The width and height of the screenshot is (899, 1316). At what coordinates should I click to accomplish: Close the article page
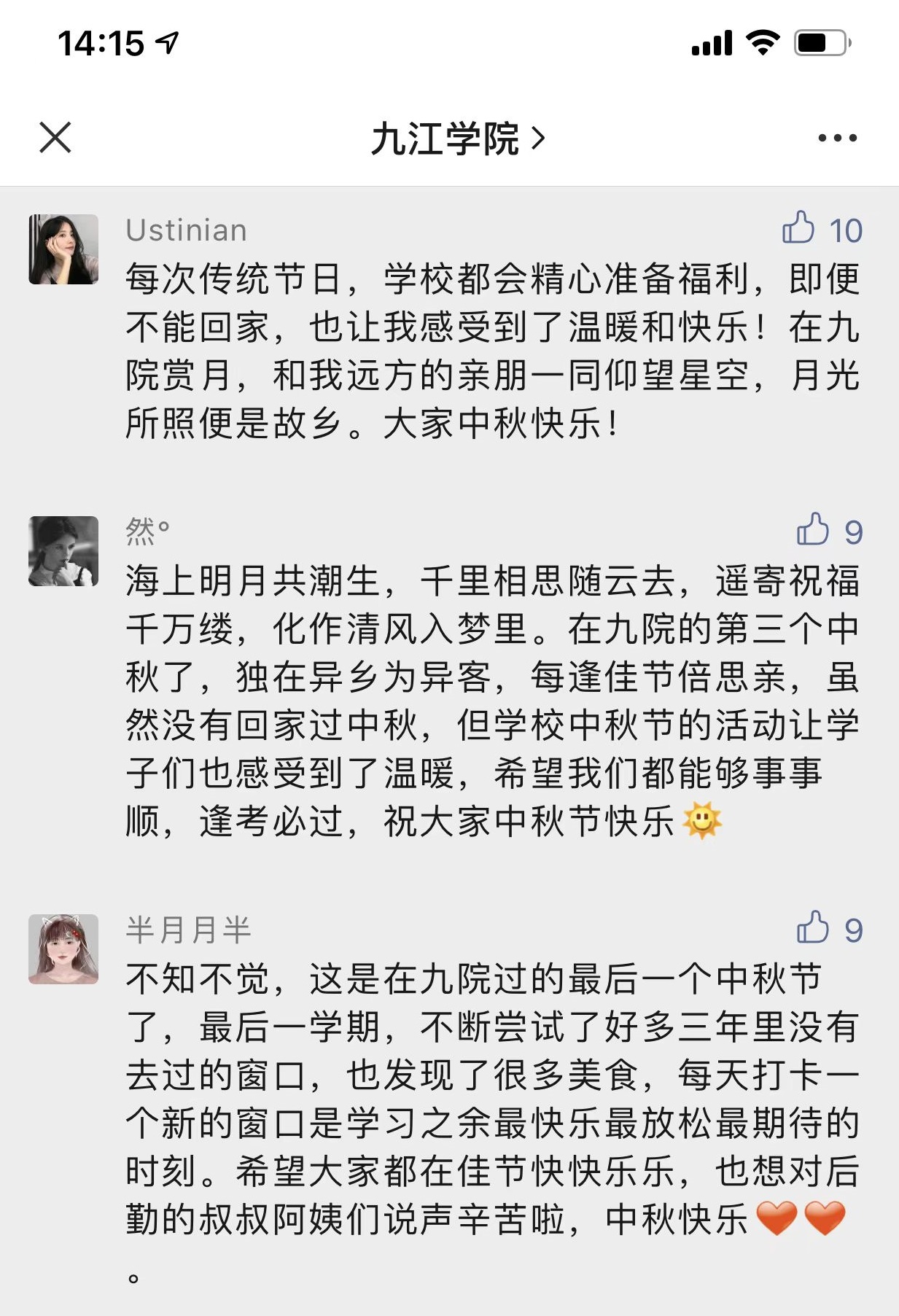coord(55,137)
